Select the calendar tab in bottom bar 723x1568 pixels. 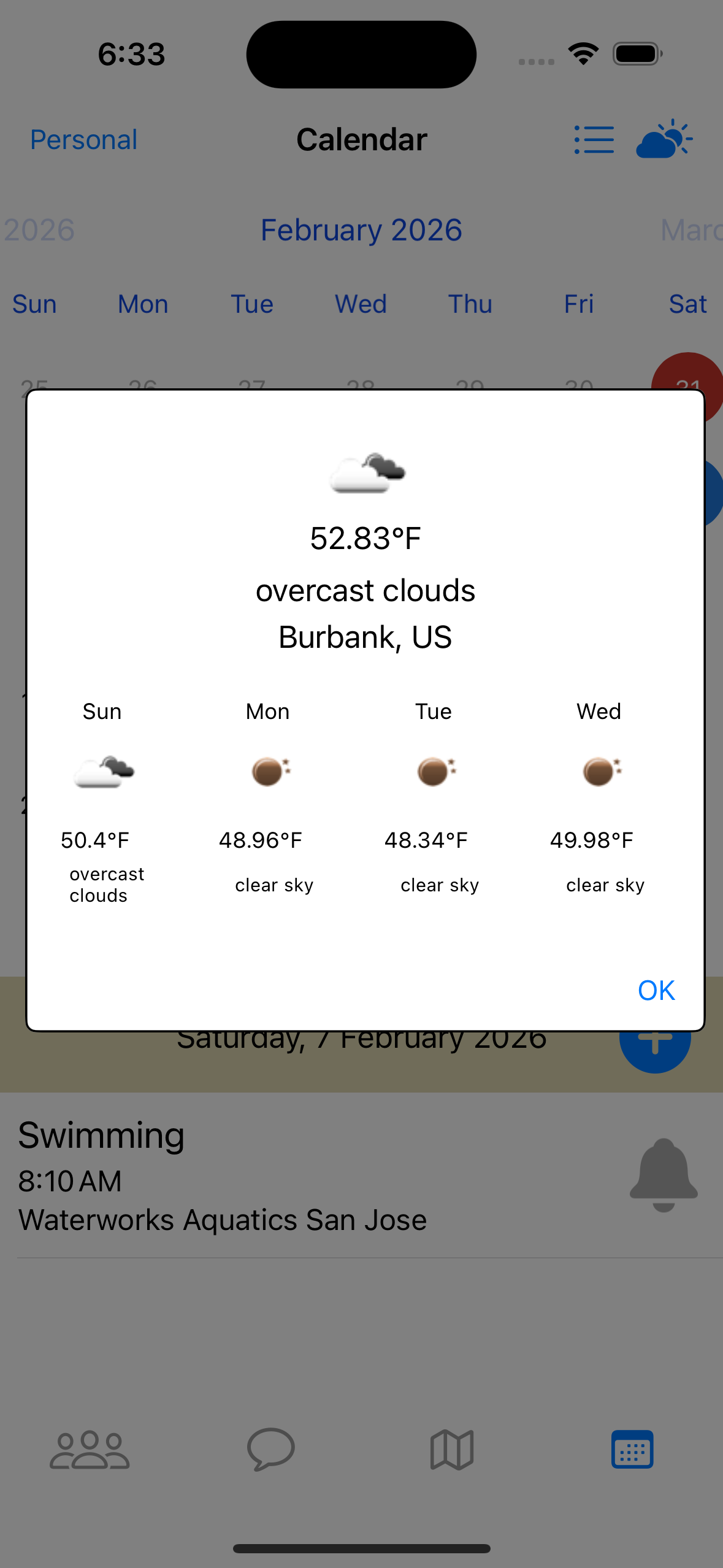(632, 1449)
